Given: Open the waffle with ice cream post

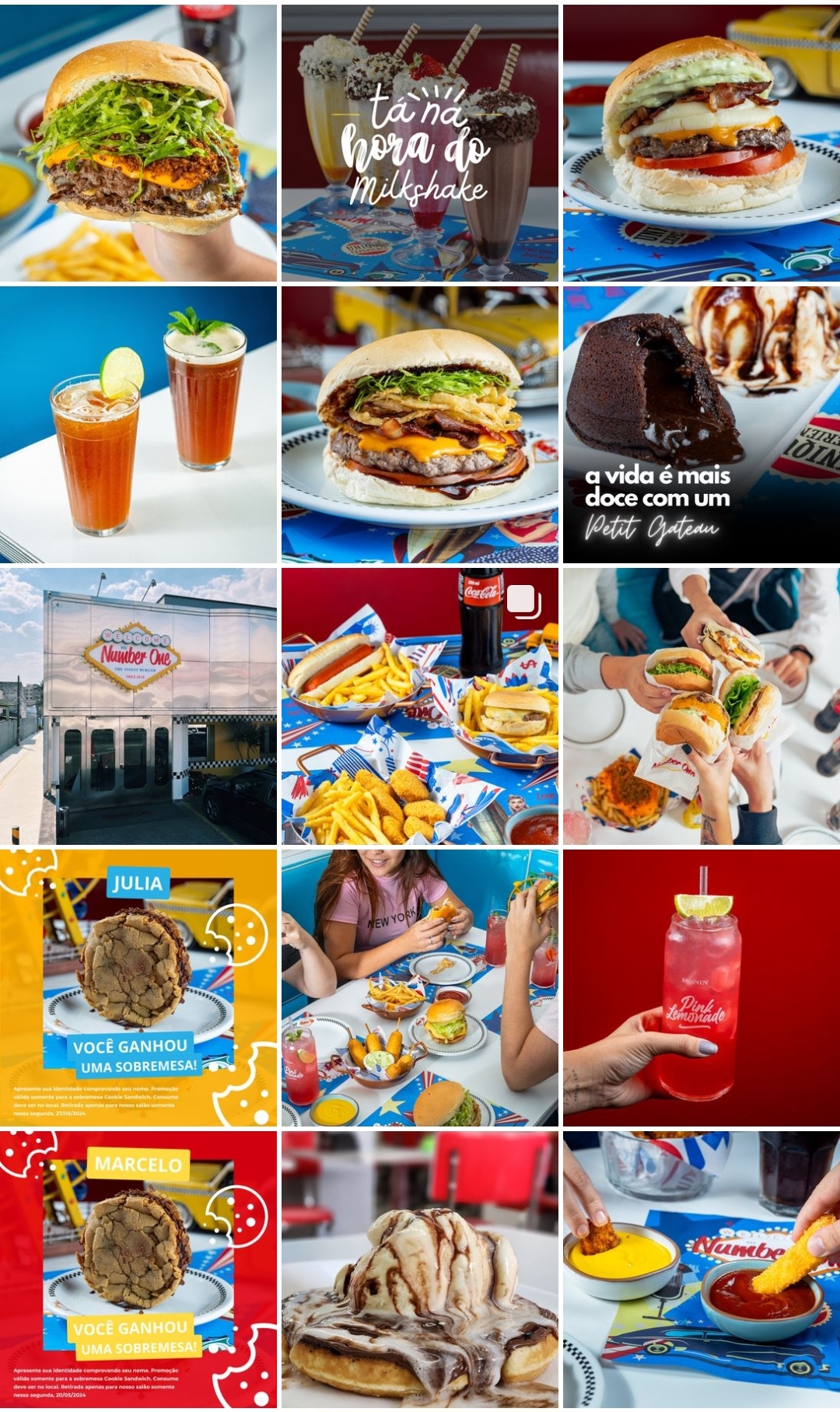Looking at the screenshot, I should [419, 1269].
